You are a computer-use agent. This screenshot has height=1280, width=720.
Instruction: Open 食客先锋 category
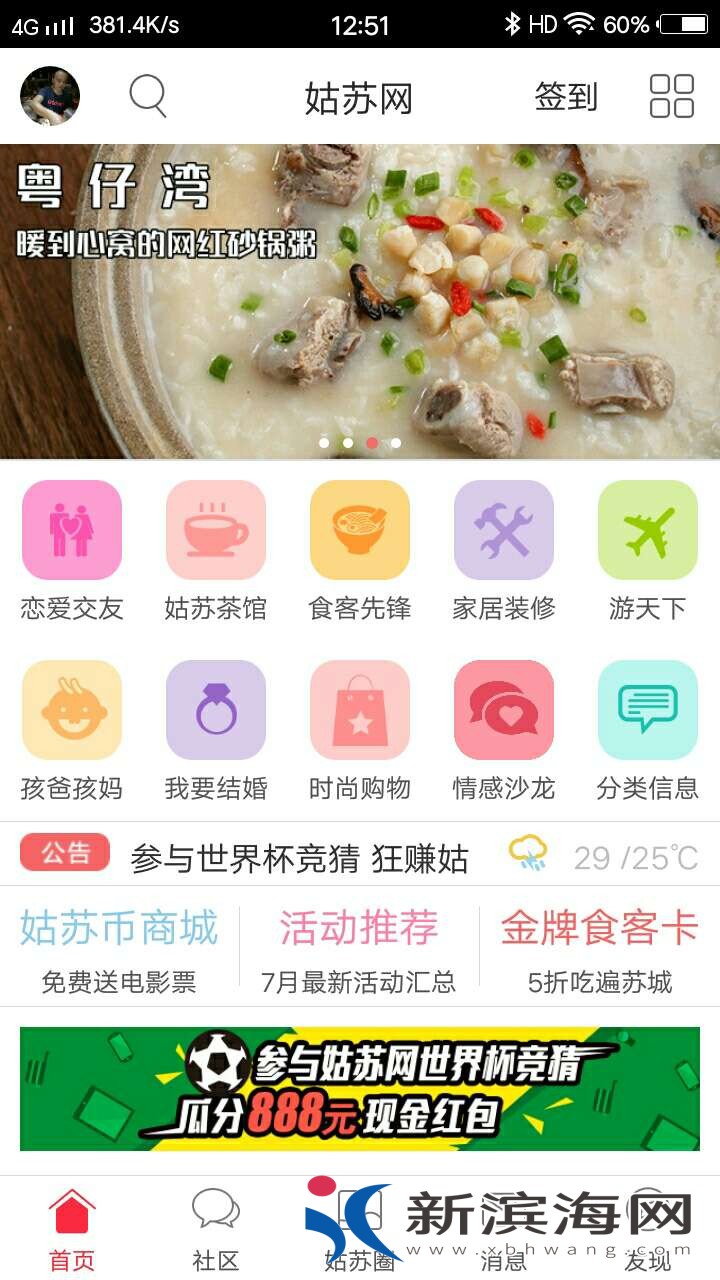click(360, 550)
